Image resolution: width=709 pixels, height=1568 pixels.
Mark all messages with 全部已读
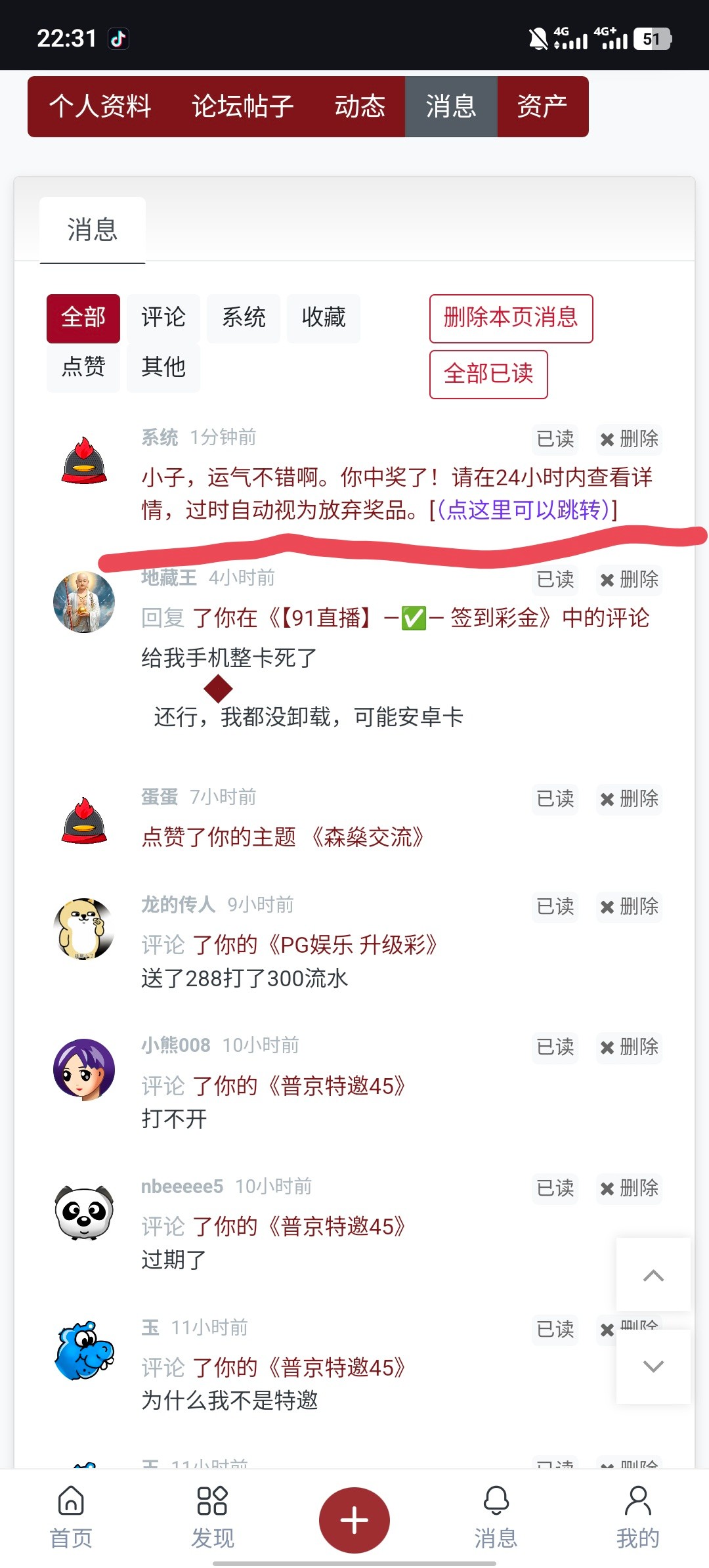coord(488,374)
